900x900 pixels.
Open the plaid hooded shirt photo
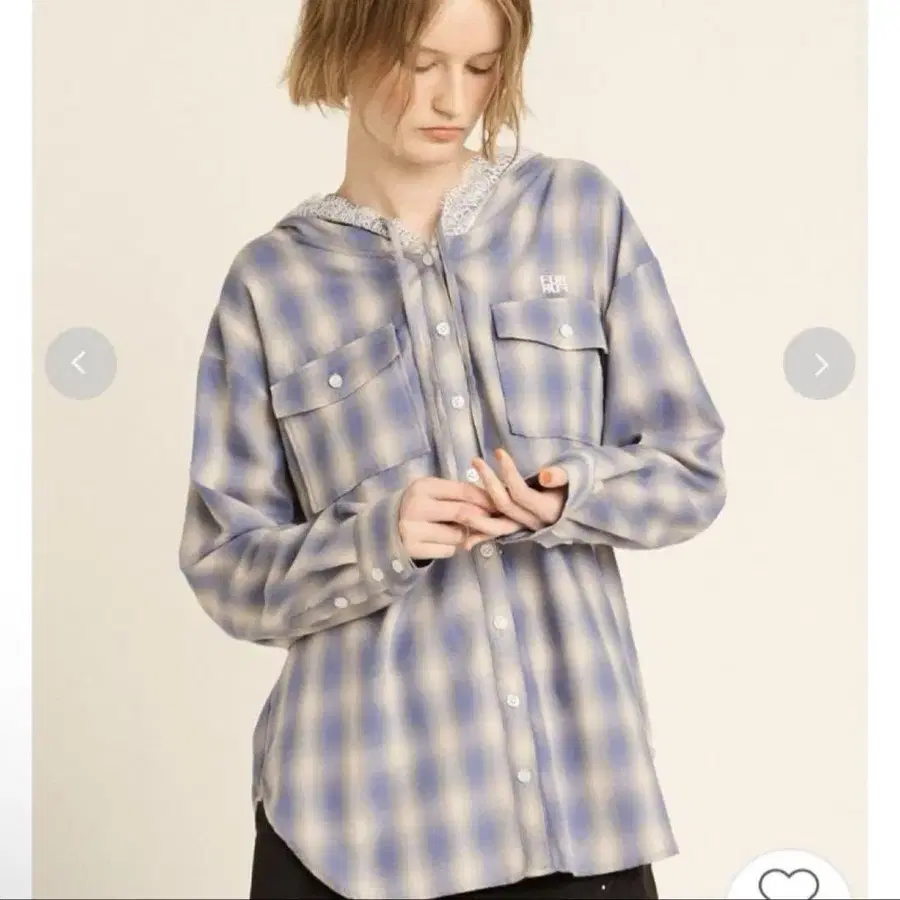[450, 450]
